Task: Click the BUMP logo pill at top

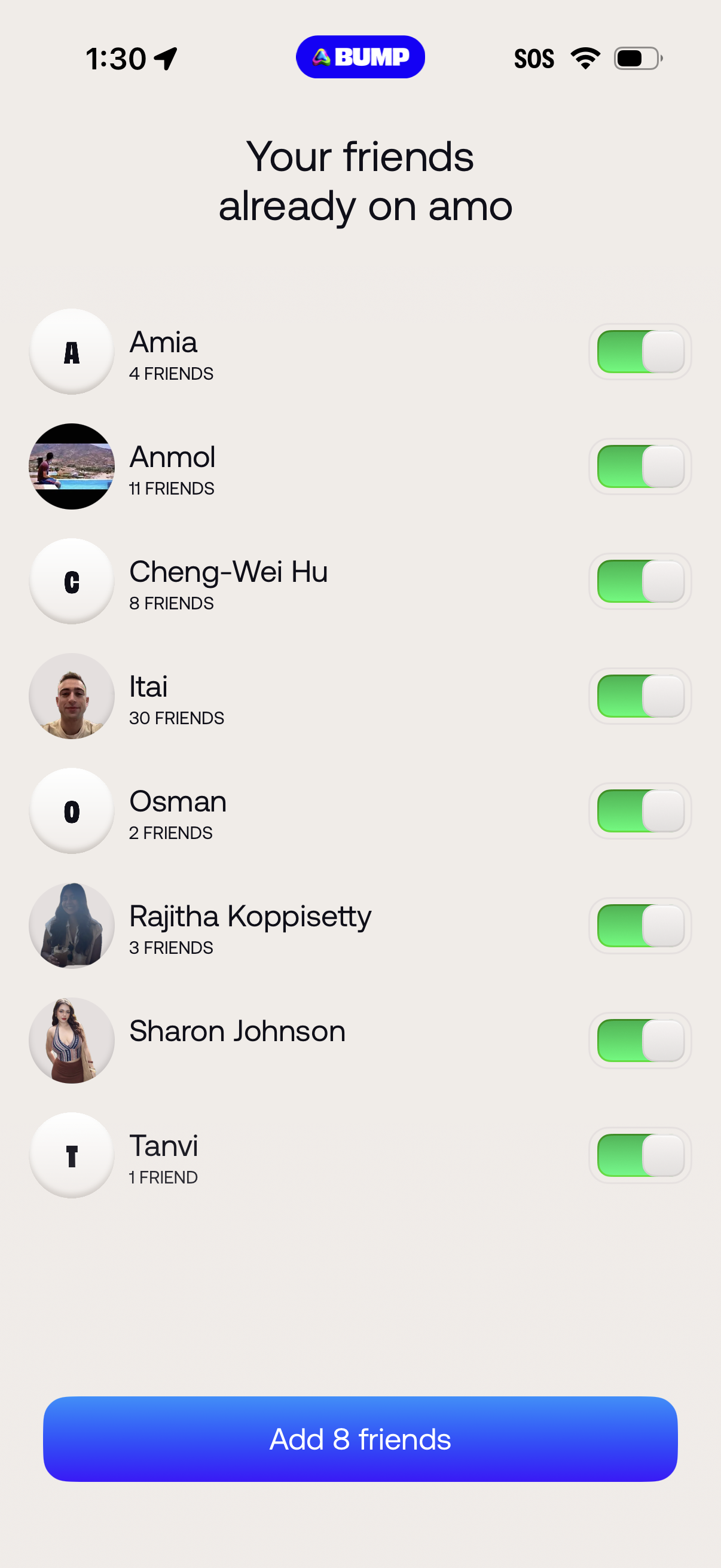Action: (359, 57)
